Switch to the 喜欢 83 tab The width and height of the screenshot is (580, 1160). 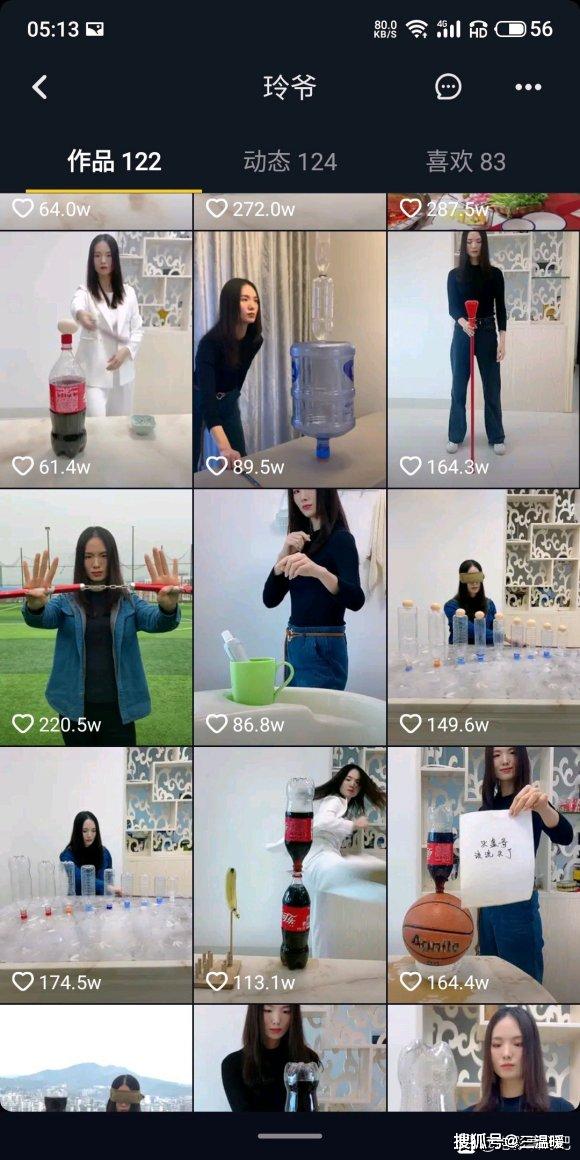[x=466, y=161]
